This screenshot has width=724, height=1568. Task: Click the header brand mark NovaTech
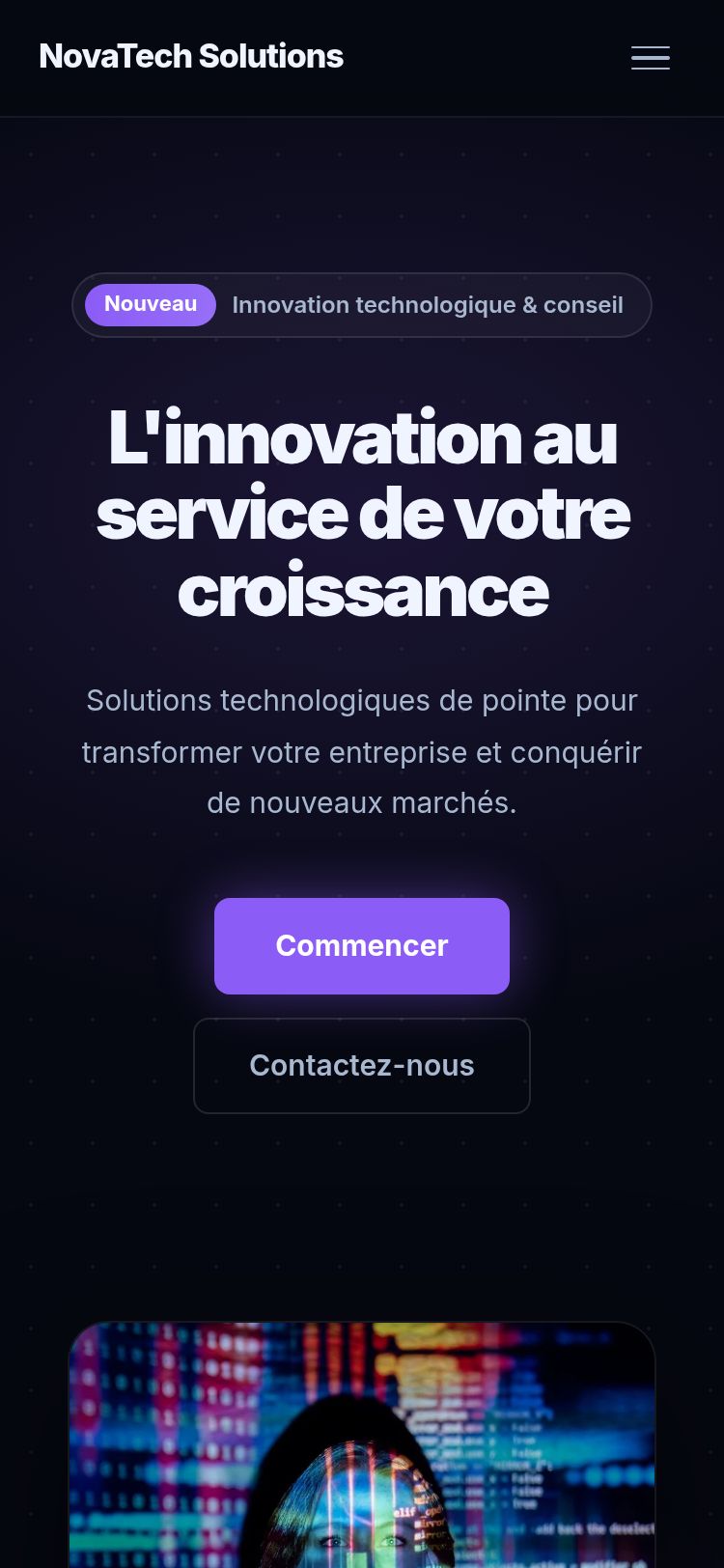click(190, 56)
